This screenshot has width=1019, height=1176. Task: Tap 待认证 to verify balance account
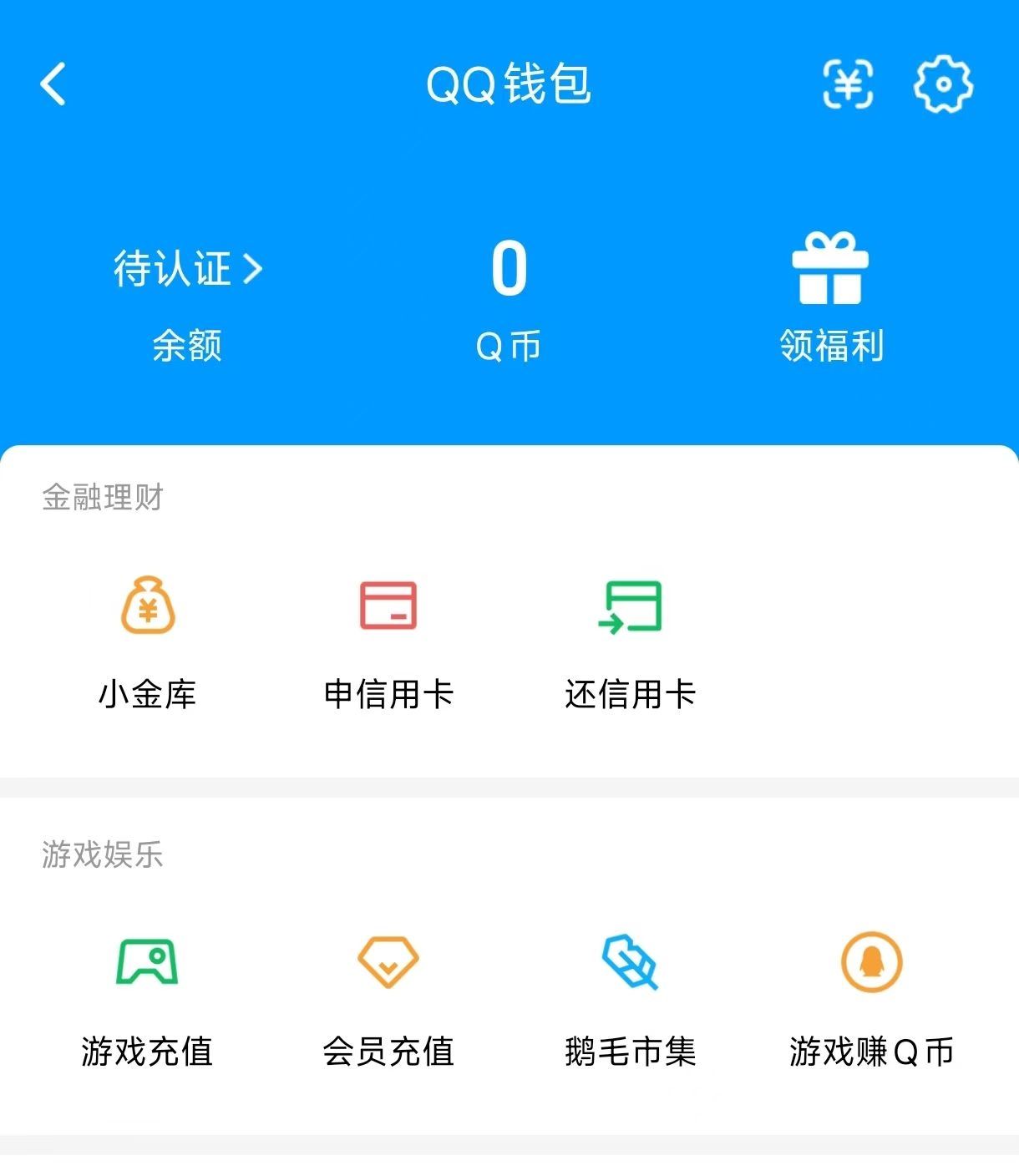point(188,269)
